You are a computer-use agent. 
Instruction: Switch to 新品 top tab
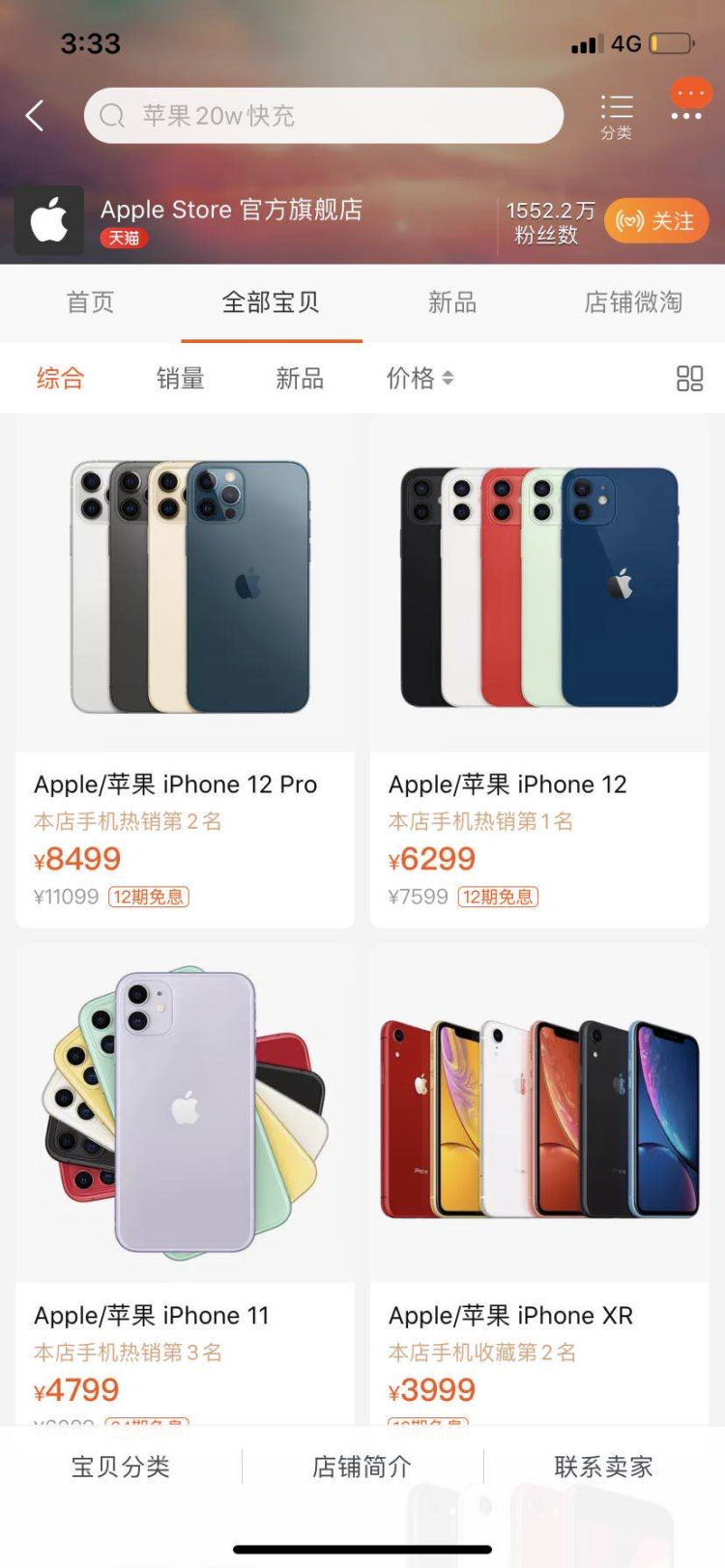452,302
